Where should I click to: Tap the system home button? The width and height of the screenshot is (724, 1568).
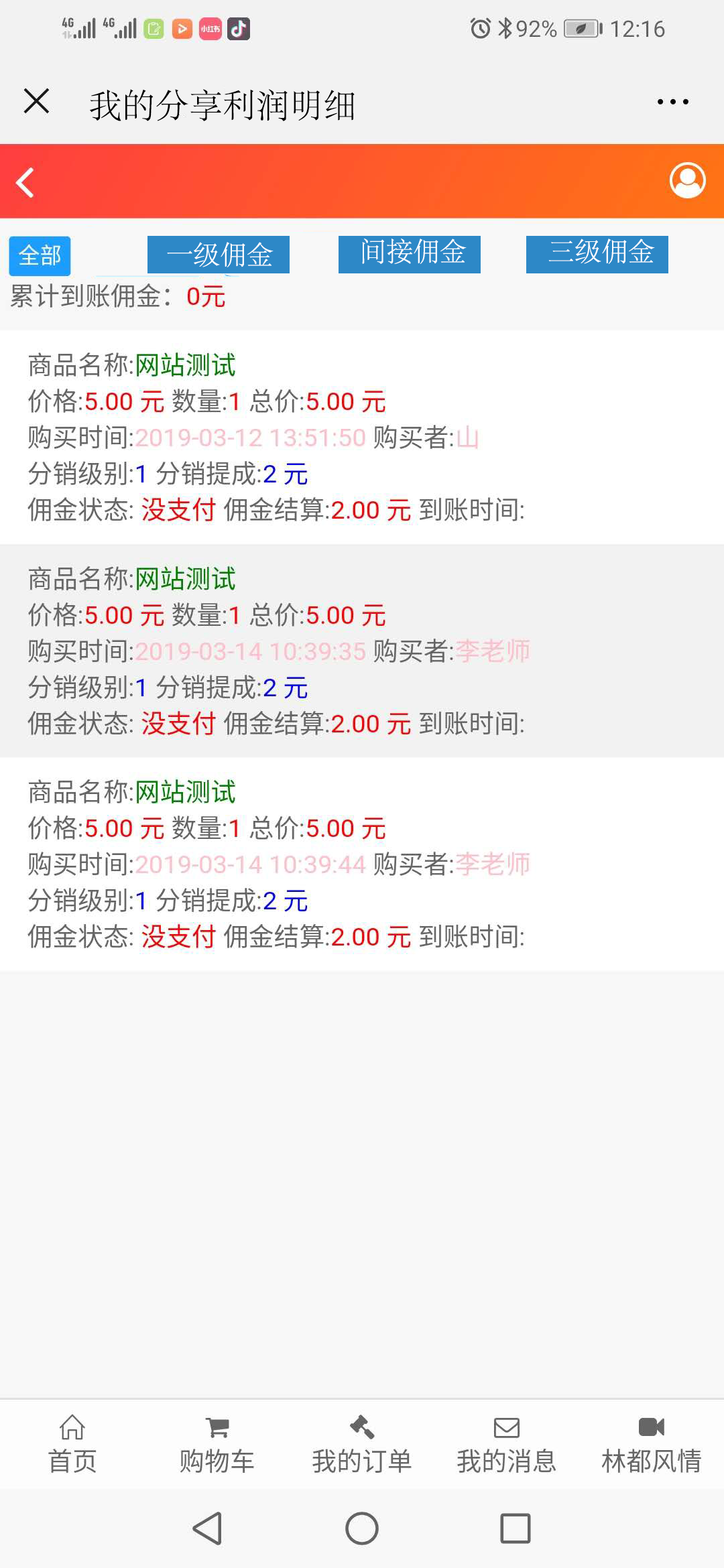click(362, 1528)
